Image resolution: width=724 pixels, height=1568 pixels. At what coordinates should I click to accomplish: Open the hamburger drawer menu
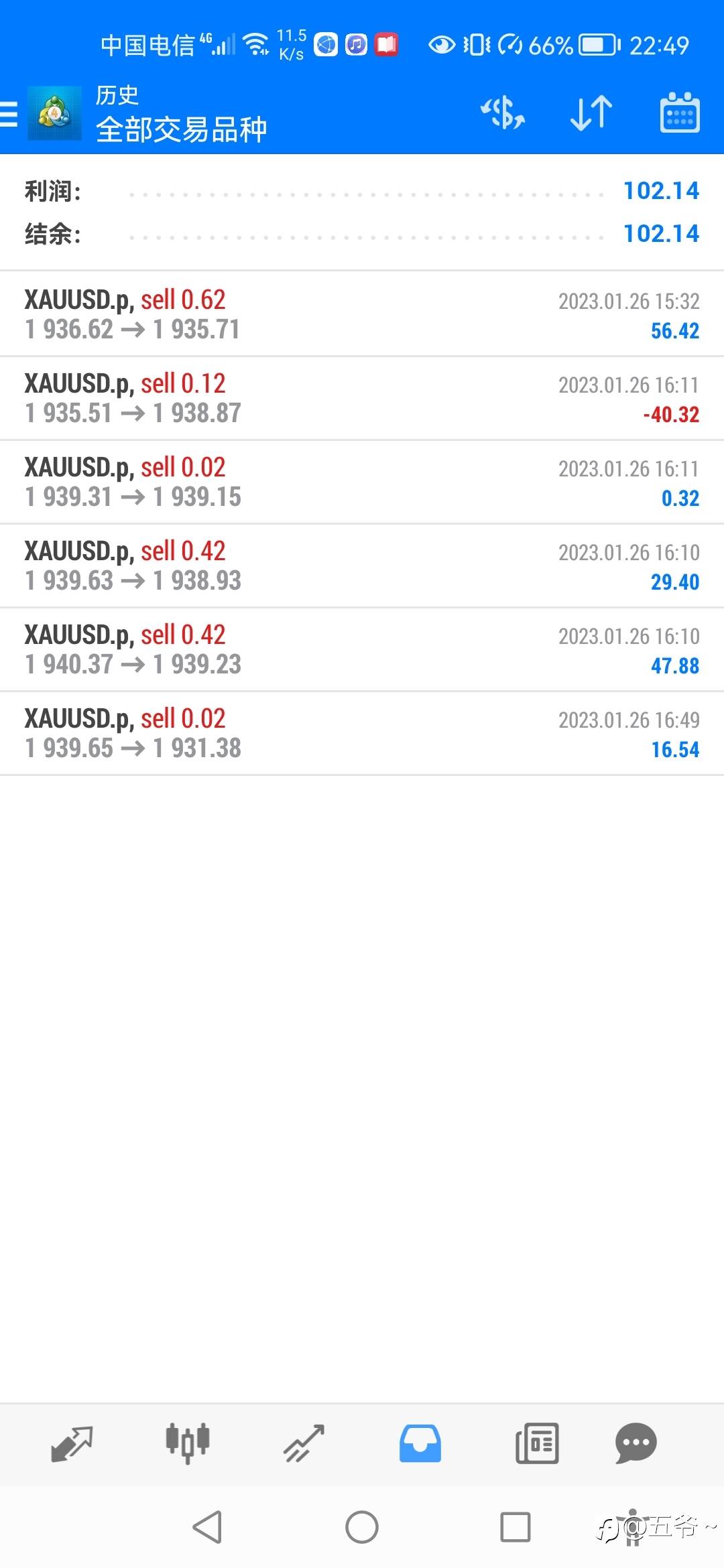(9, 113)
